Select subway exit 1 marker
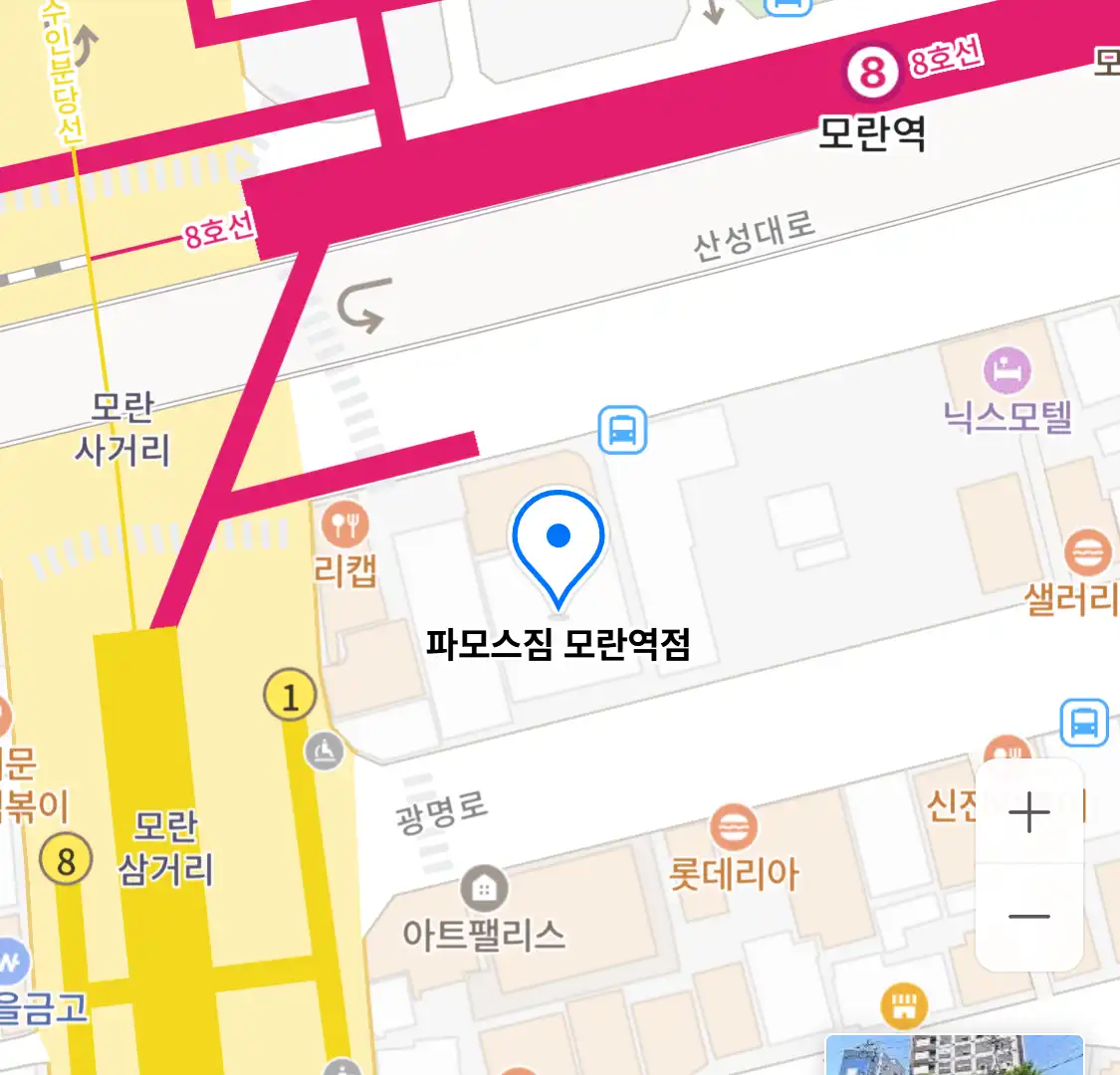The width and height of the screenshot is (1120, 1075). point(290,696)
